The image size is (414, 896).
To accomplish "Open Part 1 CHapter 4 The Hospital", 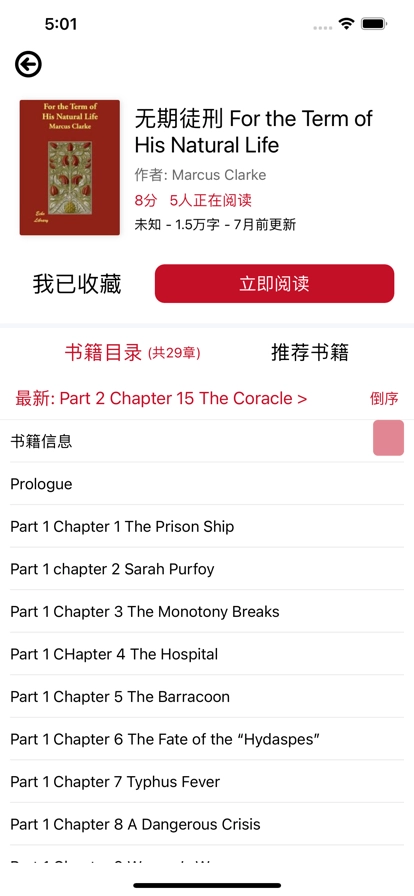I will coord(207,654).
